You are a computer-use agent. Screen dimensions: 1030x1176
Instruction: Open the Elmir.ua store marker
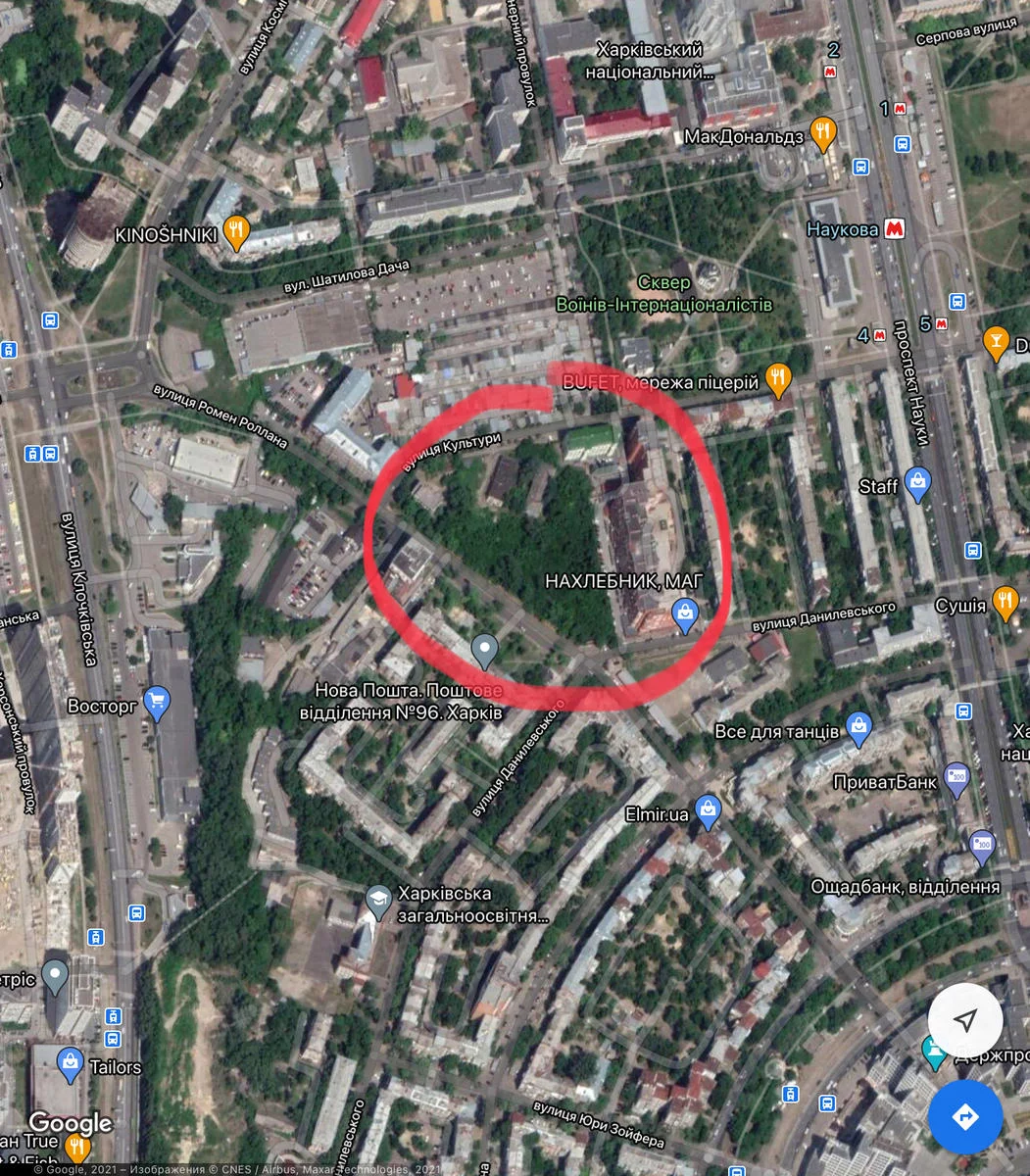point(707,810)
